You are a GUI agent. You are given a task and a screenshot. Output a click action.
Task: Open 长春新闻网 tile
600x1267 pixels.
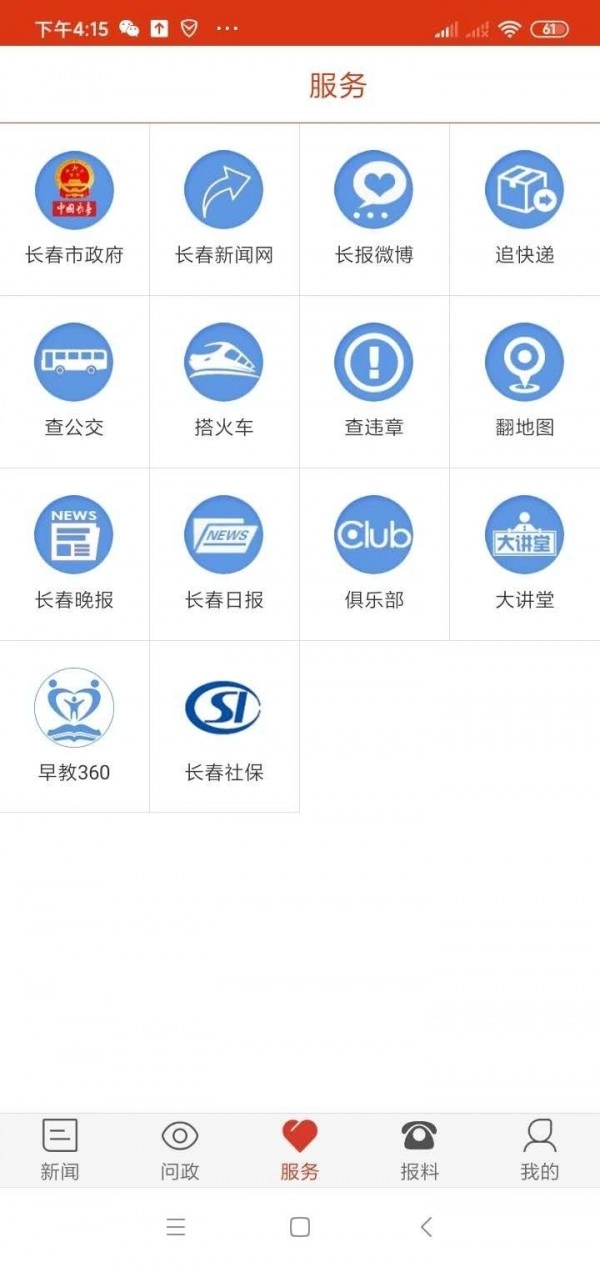[x=224, y=209]
